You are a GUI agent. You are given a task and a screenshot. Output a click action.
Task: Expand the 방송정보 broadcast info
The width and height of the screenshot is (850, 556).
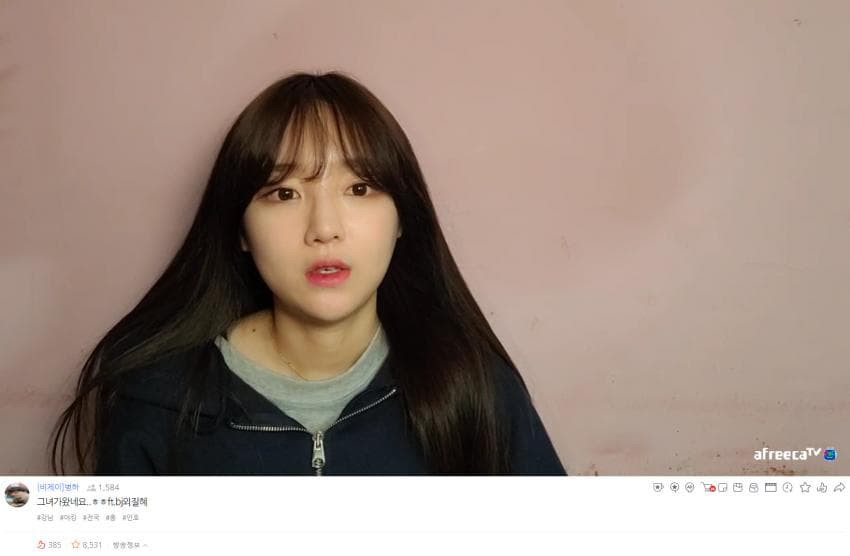(129, 545)
